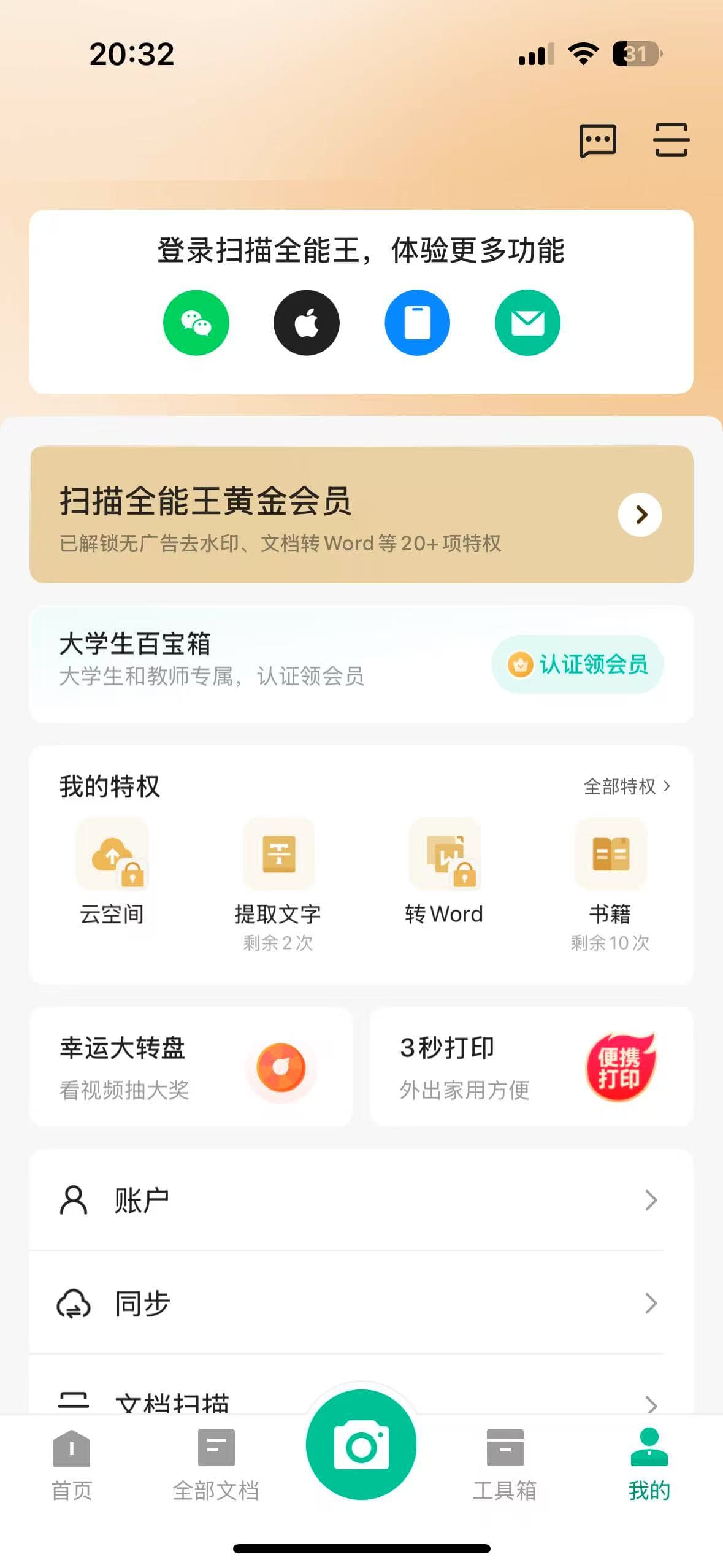Open the messages icon at top
This screenshot has width=723, height=1568.
pos(597,140)
